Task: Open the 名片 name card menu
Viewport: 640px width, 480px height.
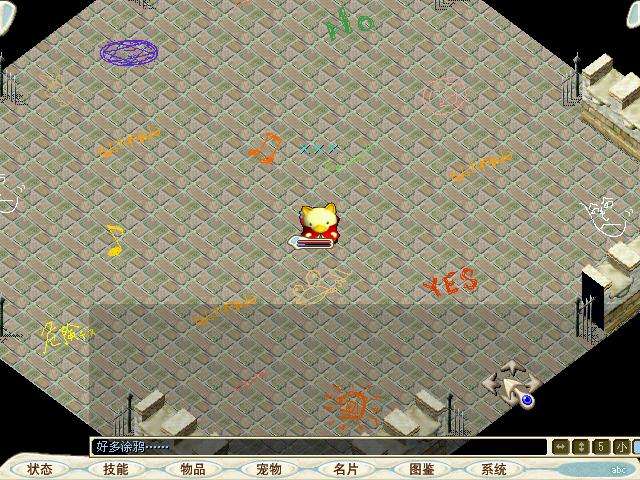Action: 344,469
